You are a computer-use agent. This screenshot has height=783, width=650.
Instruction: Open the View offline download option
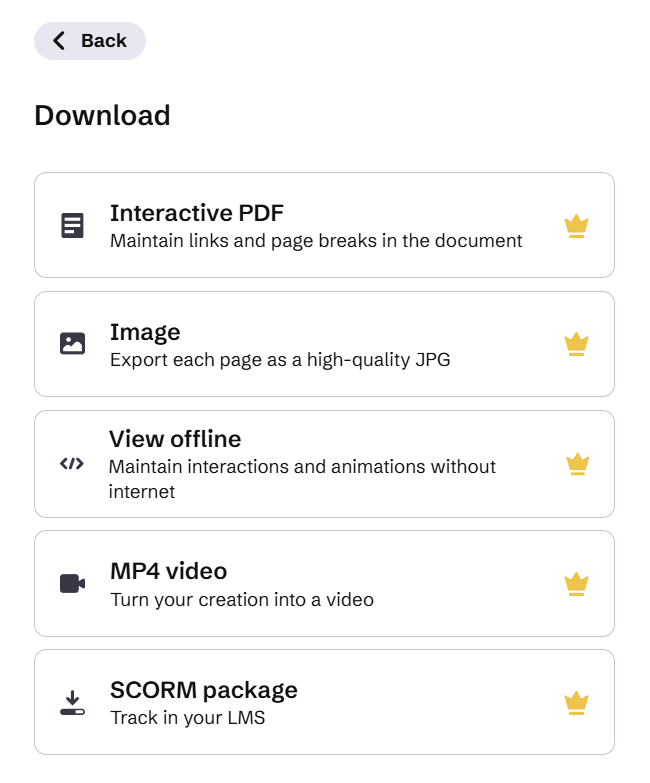(324, 464)
